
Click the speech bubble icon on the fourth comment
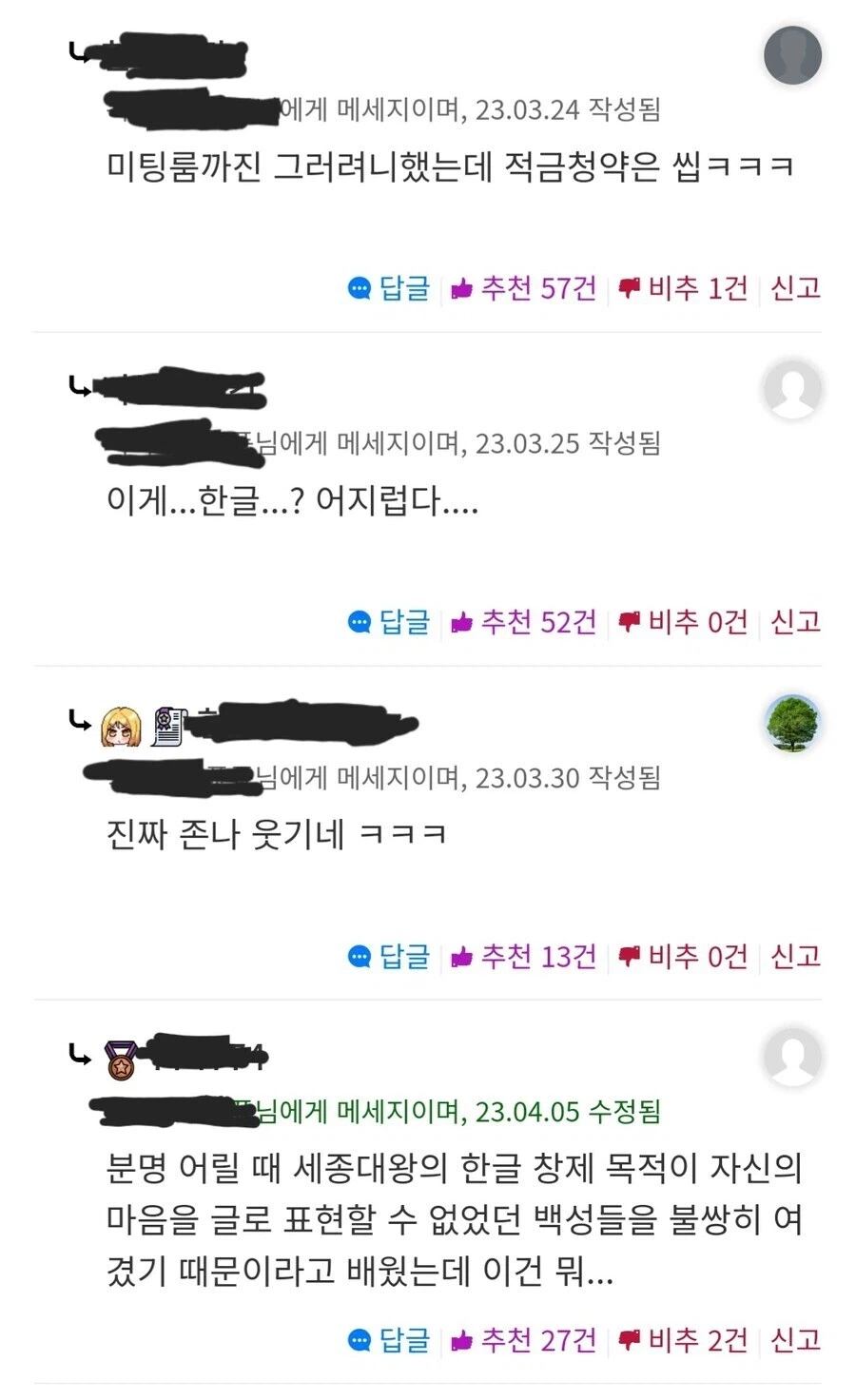click(x=360, y=1339)
